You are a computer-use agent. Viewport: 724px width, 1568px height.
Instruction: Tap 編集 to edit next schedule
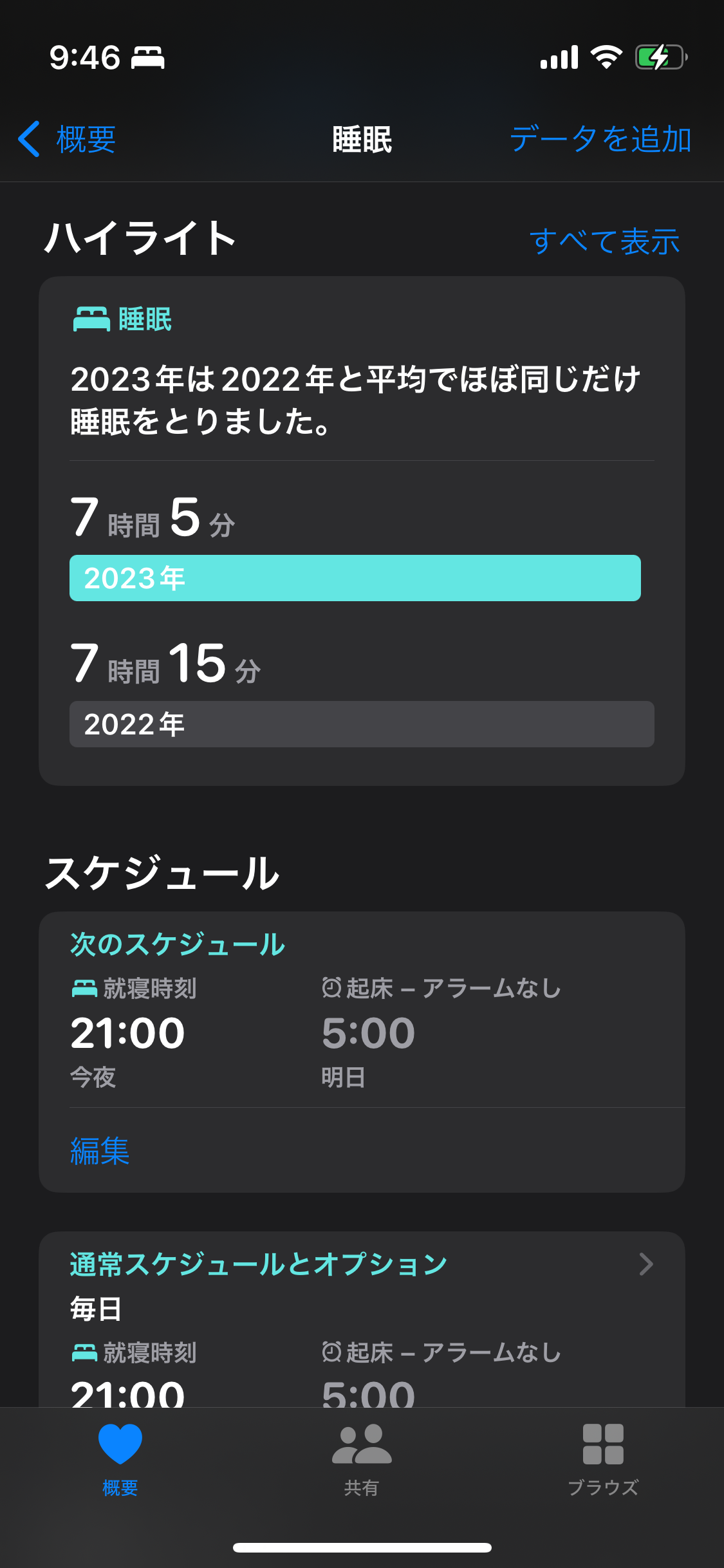pyautogui.click(x=100, y=1151)
